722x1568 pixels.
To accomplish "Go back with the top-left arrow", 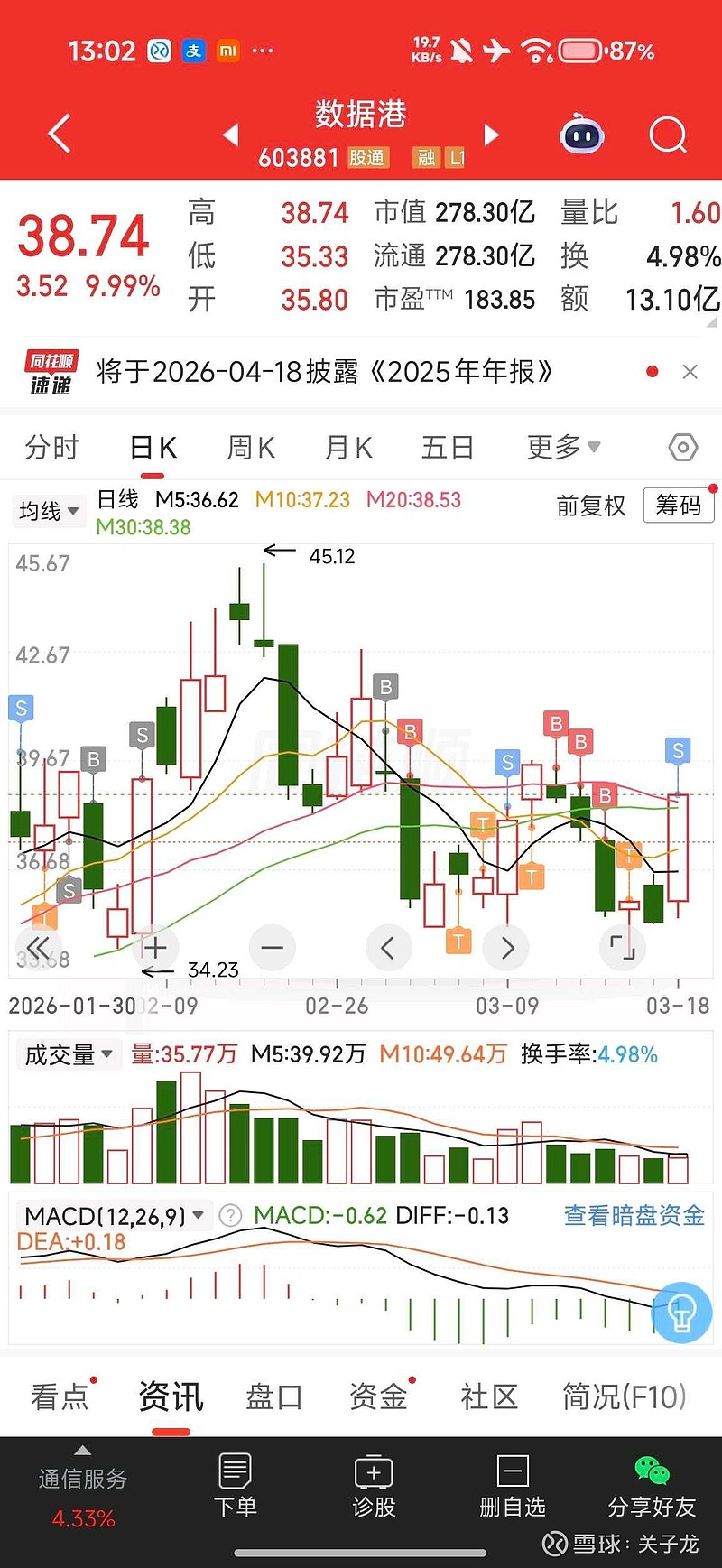I will tap(60, 135).
